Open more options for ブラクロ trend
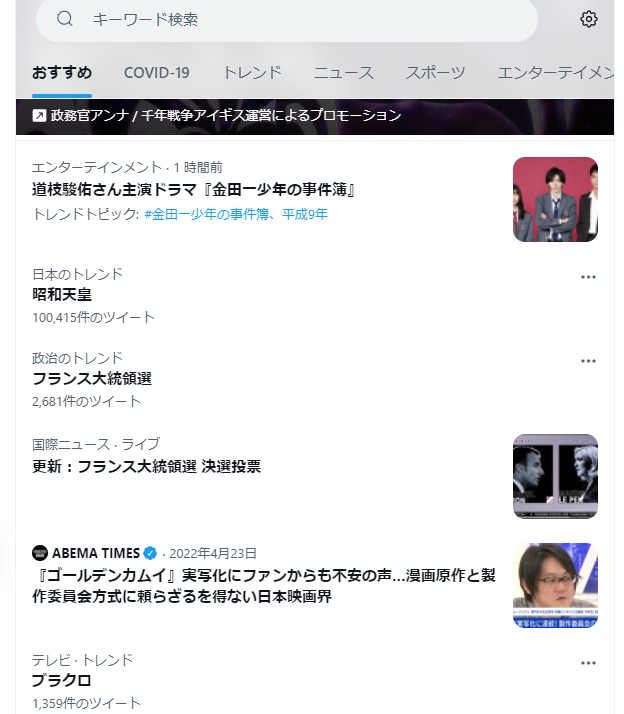 588,663
